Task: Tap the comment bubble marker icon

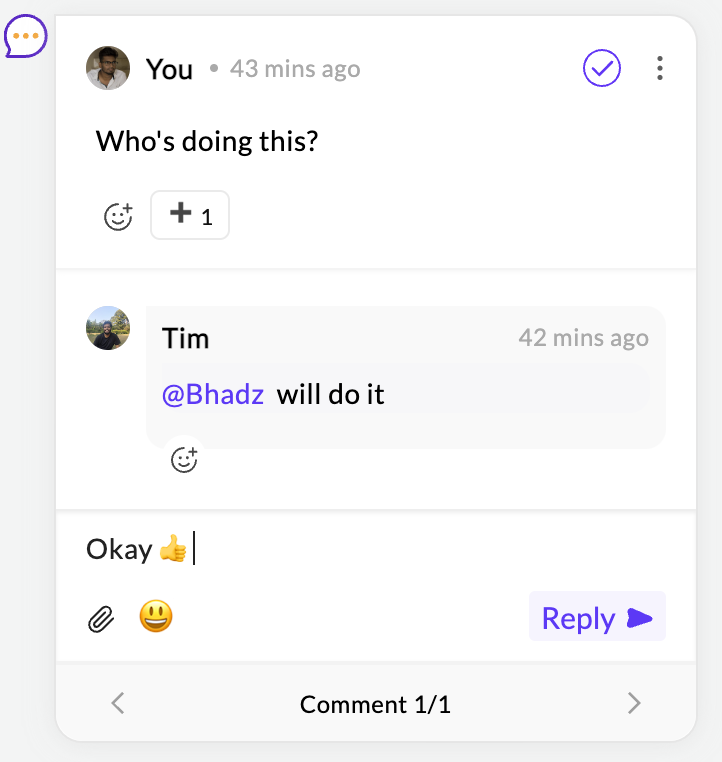Action: 25,37
